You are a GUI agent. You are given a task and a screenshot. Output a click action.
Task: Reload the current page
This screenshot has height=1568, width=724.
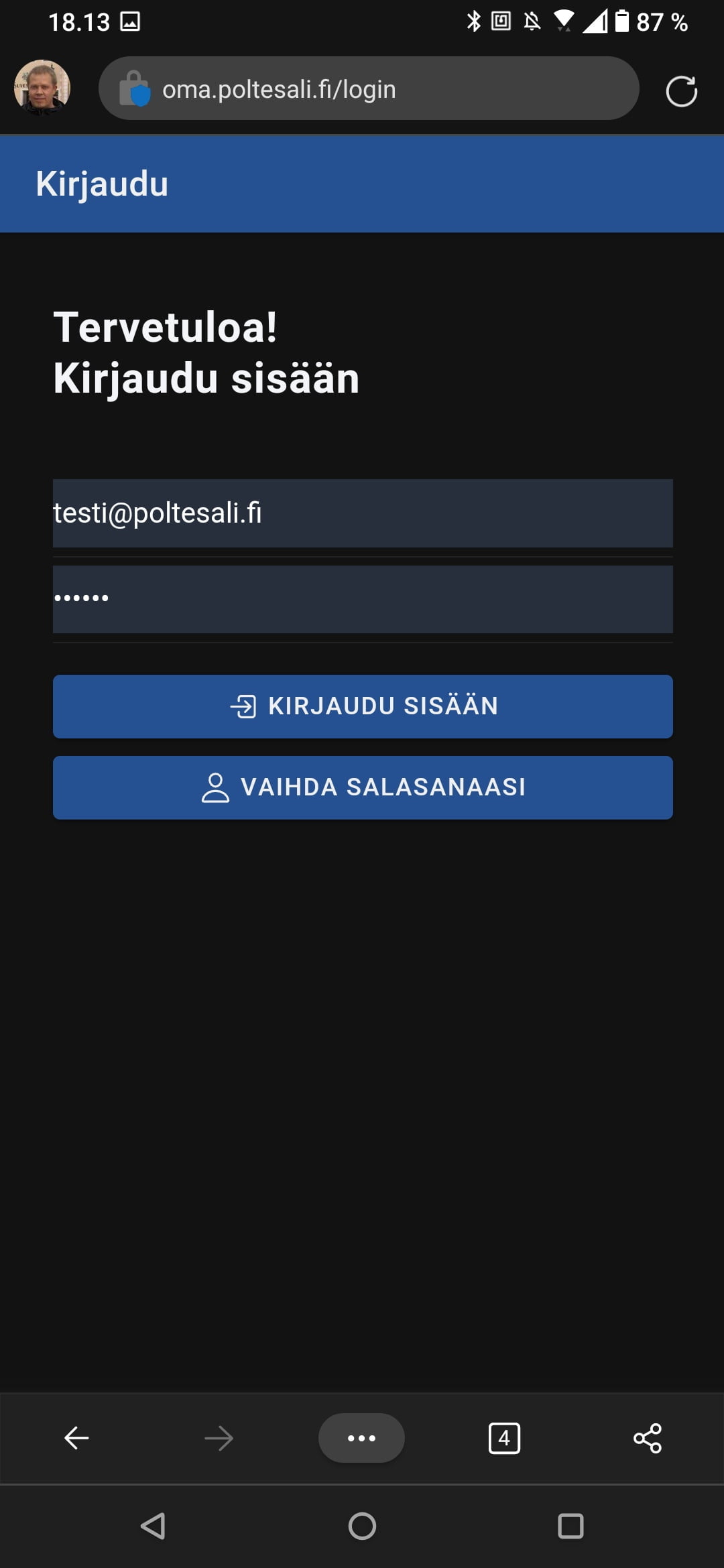click(681, 91)
